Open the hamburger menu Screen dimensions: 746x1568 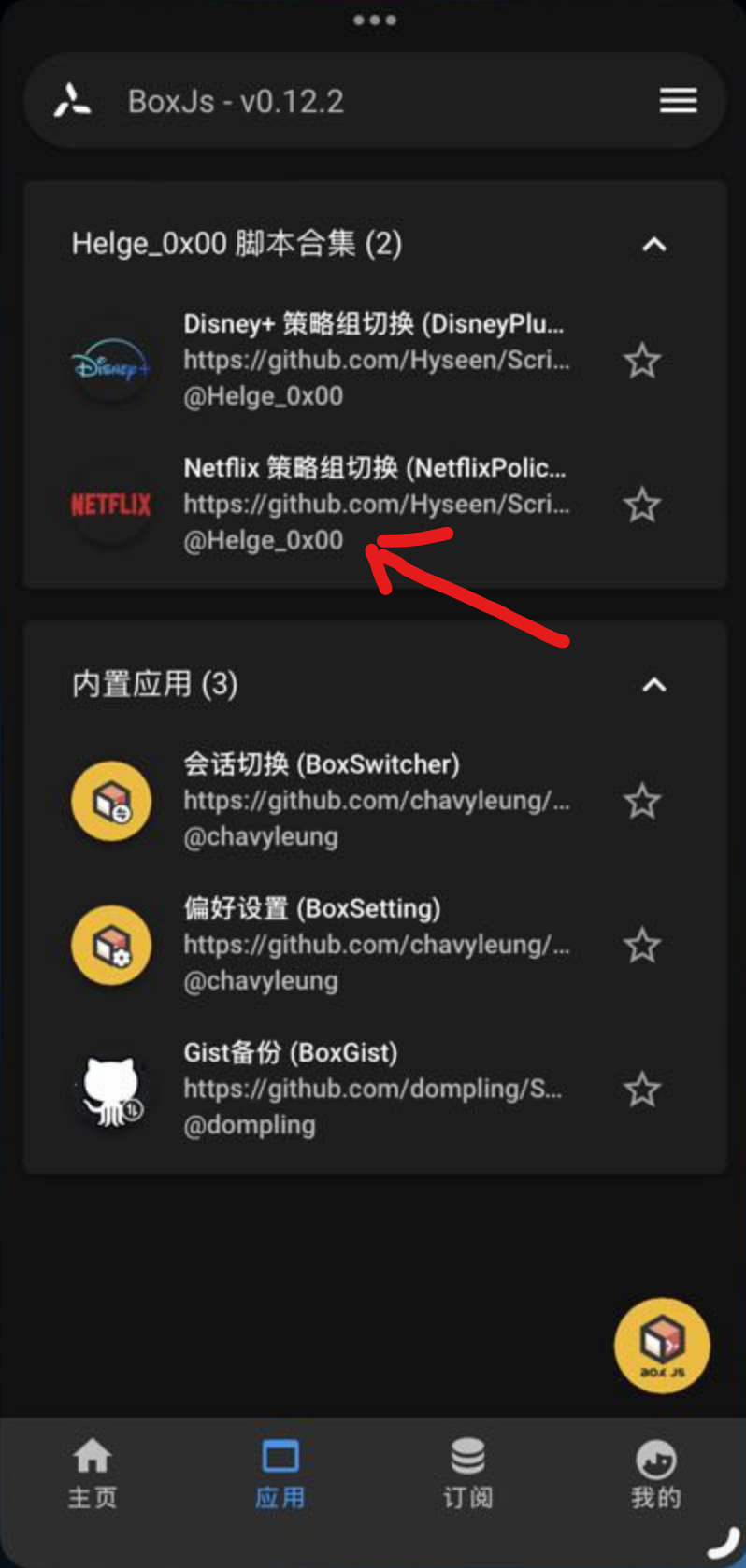[678, 100]
